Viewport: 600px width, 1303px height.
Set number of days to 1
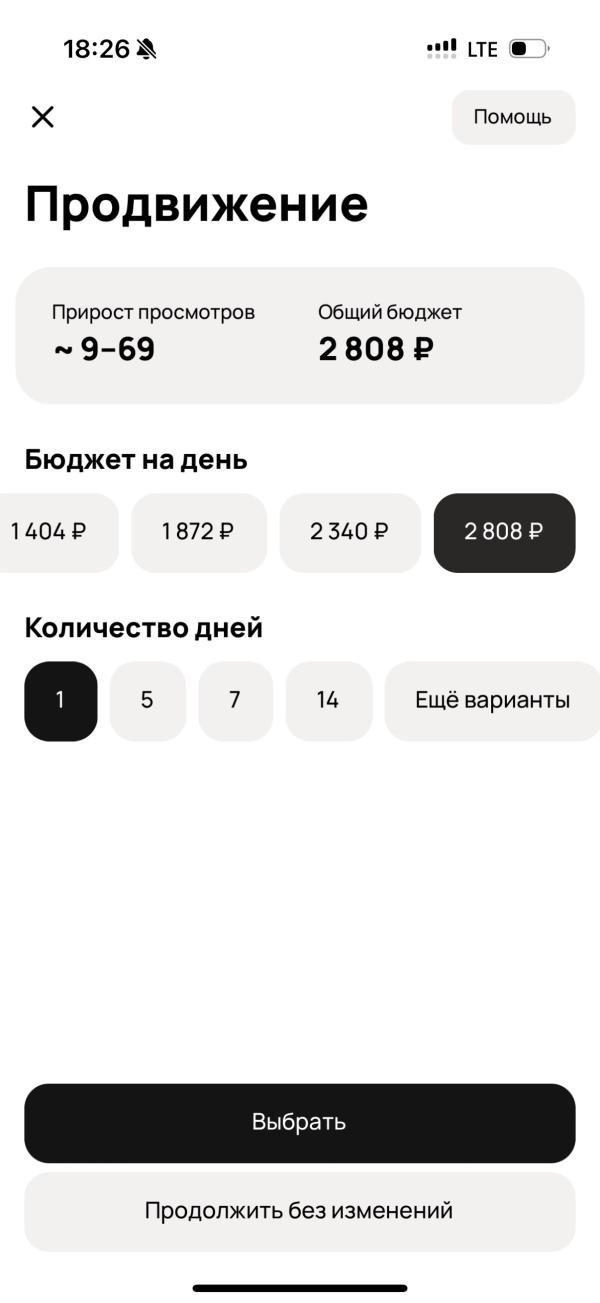coord(60,700)
